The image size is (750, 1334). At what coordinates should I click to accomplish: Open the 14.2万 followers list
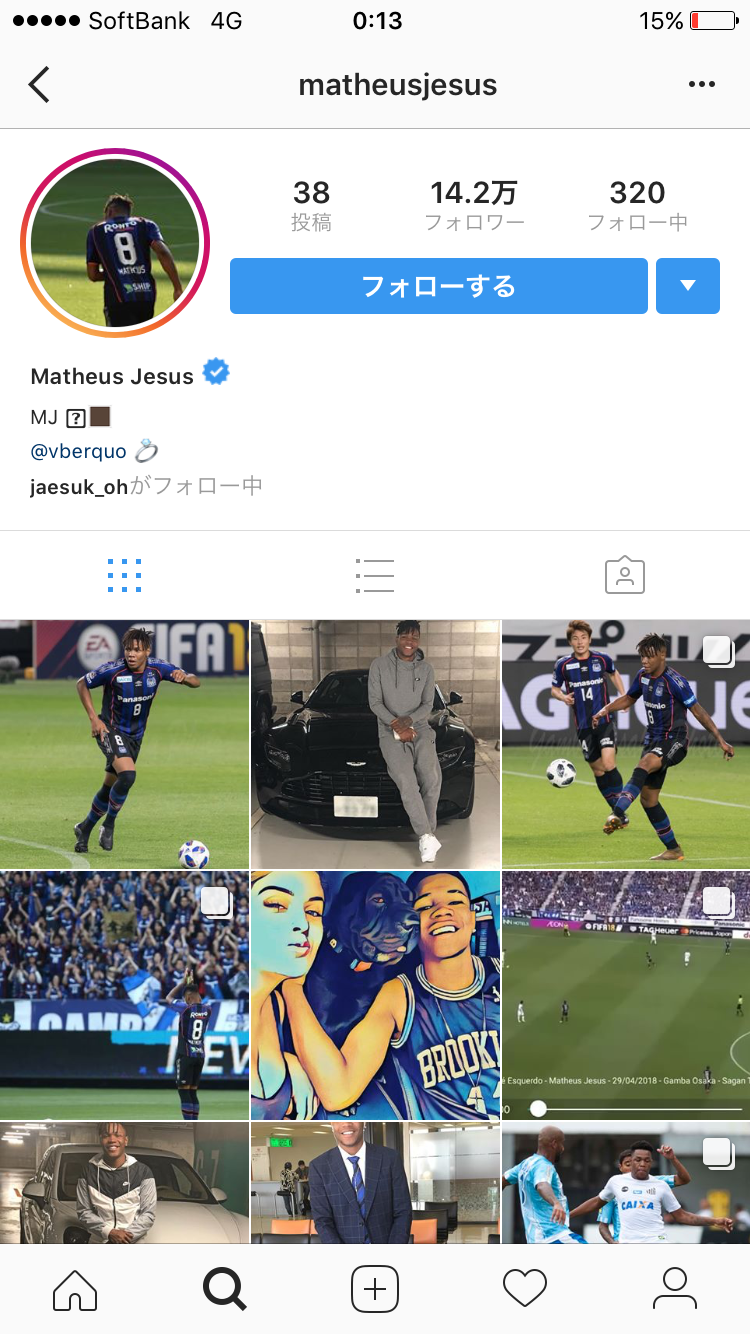pos(474,205)
